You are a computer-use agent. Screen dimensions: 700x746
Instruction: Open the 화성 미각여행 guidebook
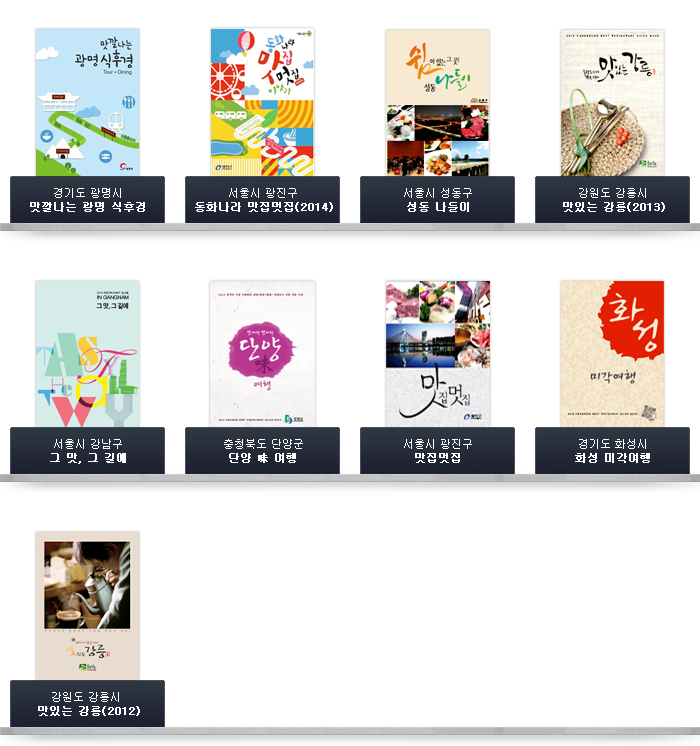[x=612, y=354]
